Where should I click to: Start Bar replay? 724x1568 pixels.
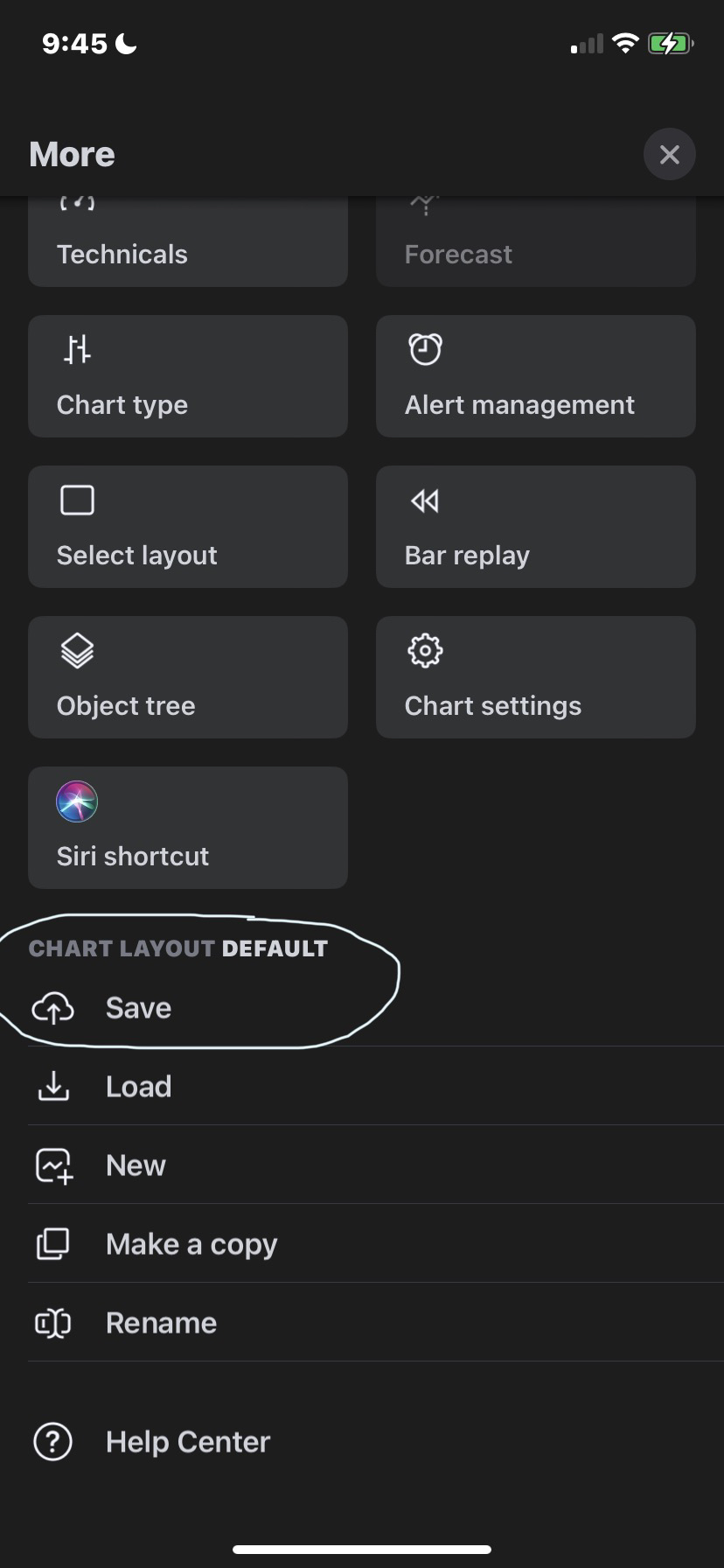pos(535,527)
